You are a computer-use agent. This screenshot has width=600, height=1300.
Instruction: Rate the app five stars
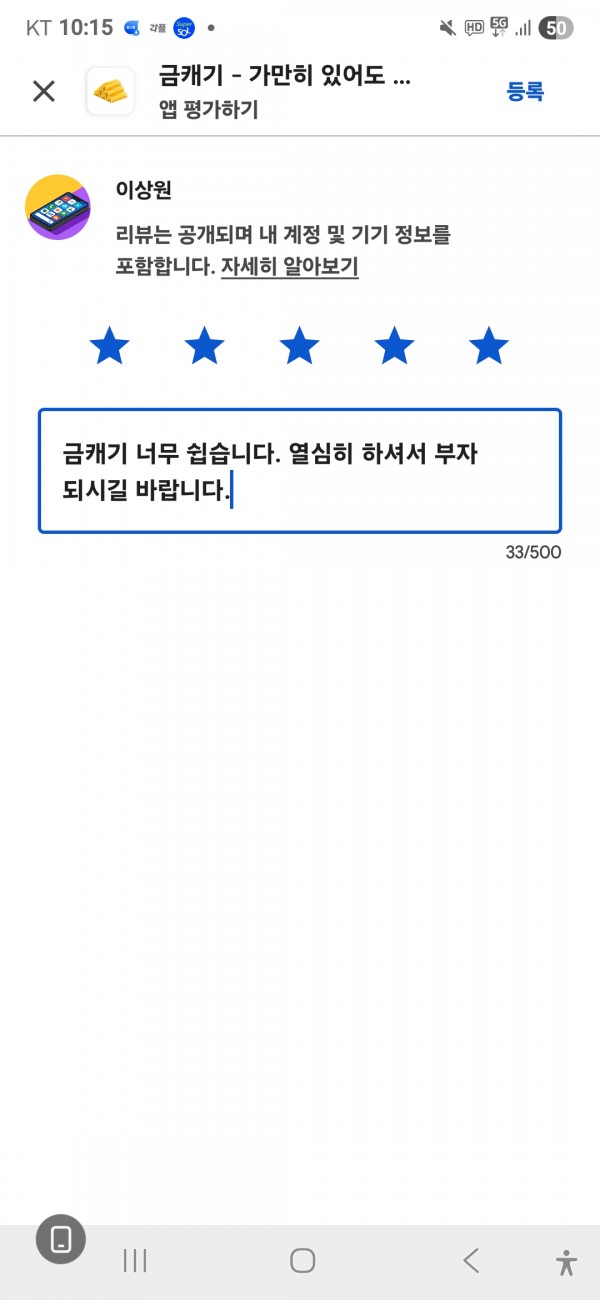coord(489,346)
